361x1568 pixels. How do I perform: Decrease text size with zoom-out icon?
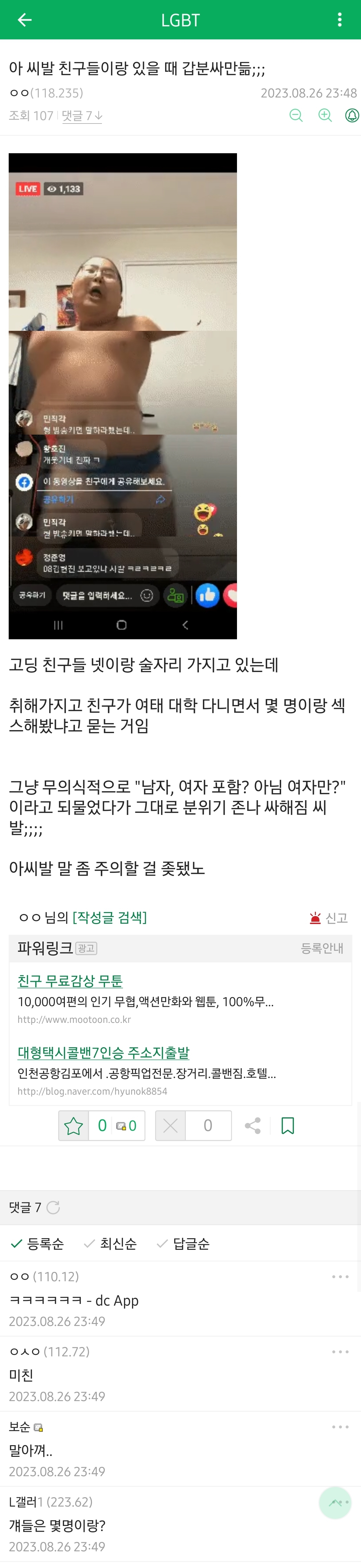[x=296, y=116]
